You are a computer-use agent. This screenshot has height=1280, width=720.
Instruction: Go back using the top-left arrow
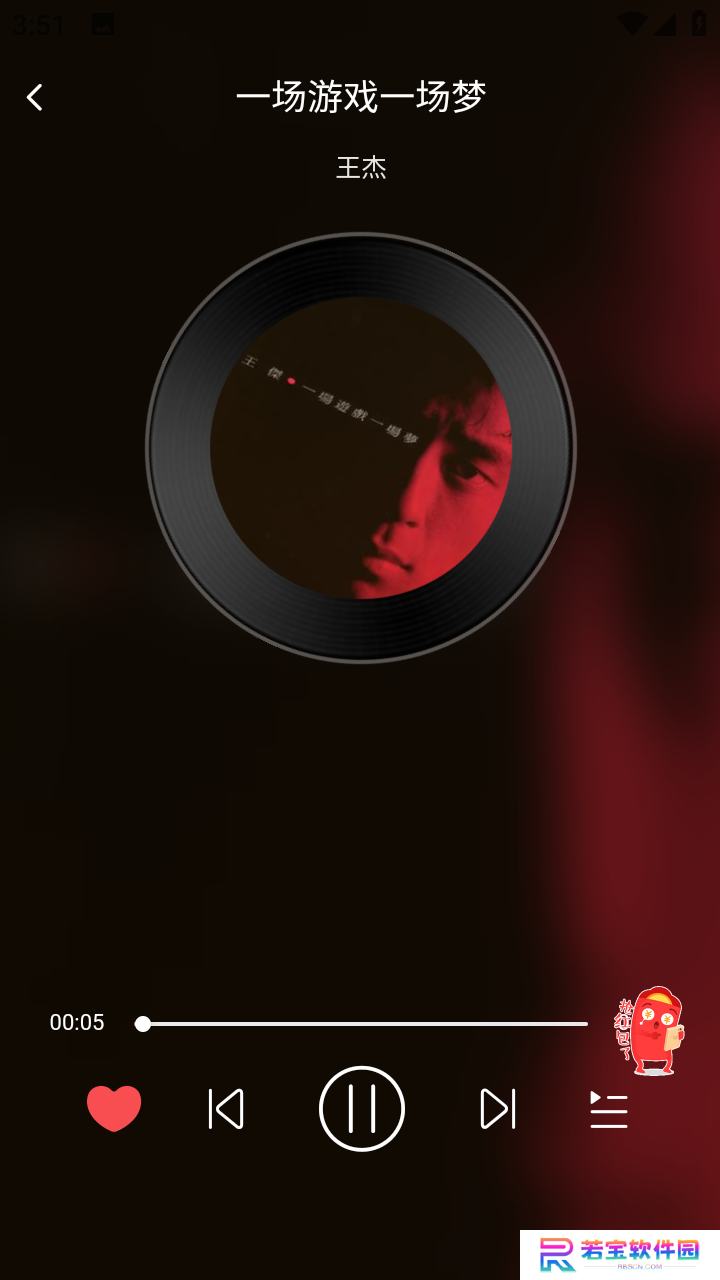pyautogui.click(x=35, y=97)
